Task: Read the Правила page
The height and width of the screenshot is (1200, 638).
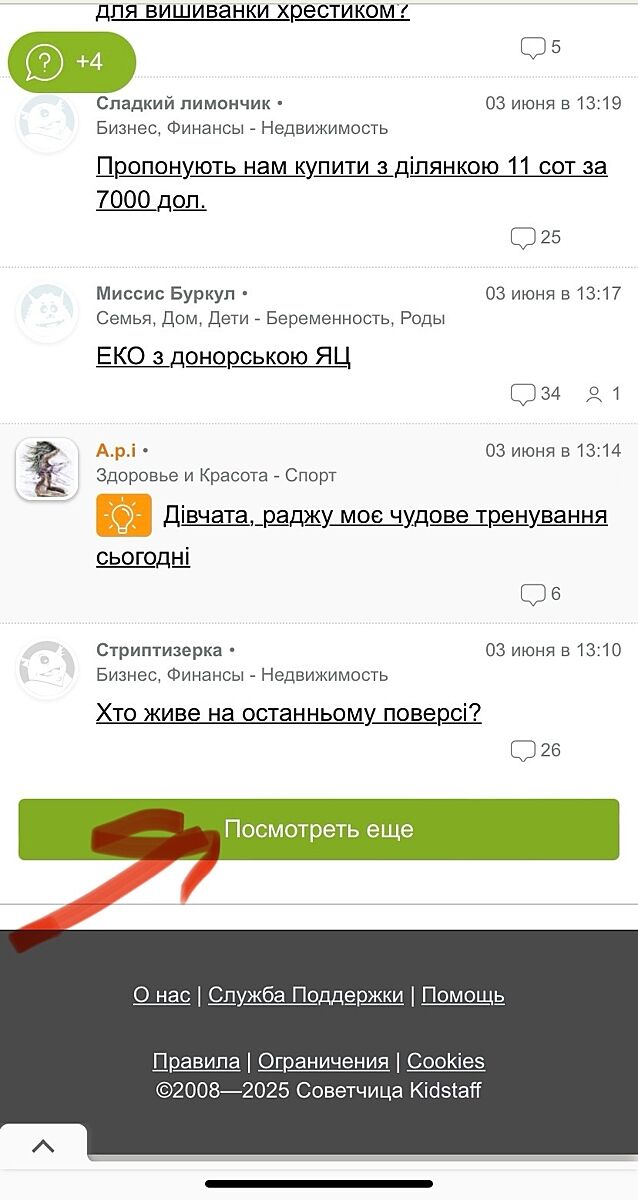Action: click(196, 1061)
